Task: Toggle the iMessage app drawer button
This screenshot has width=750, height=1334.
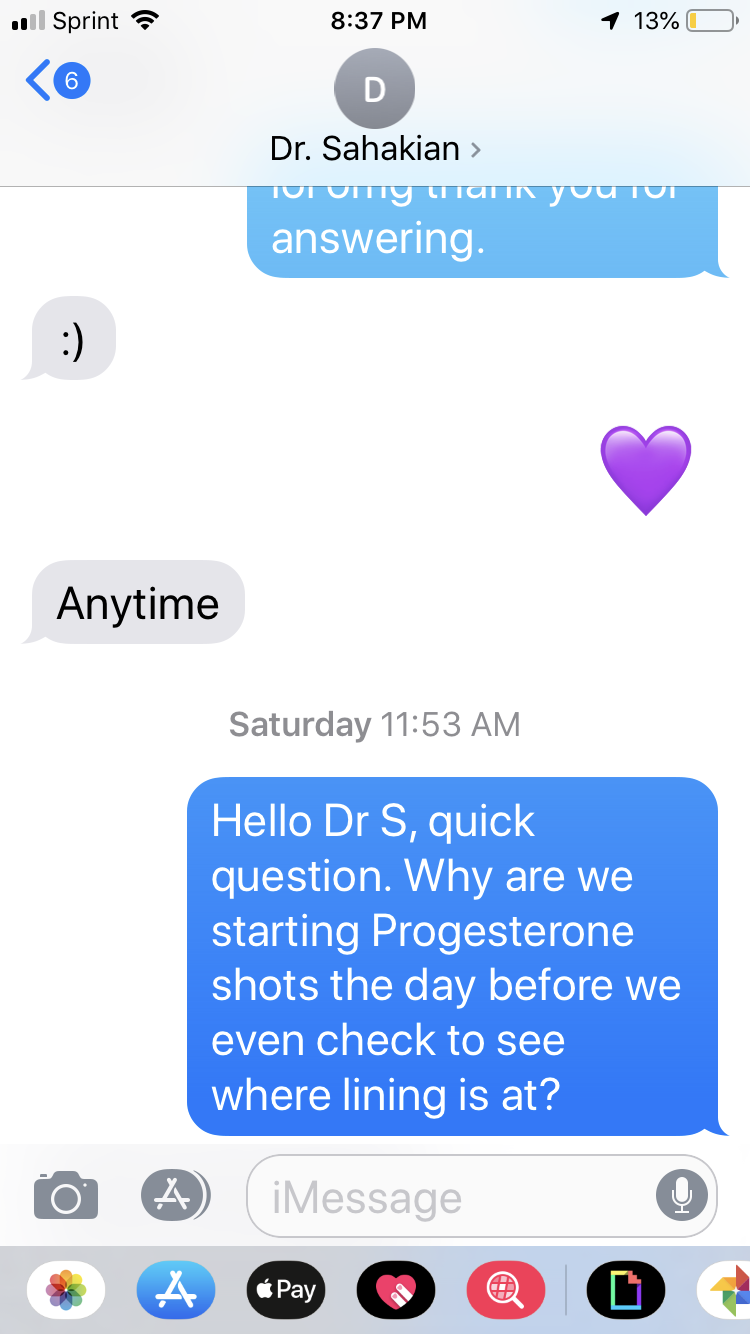Action: [x=175, y=1194]
